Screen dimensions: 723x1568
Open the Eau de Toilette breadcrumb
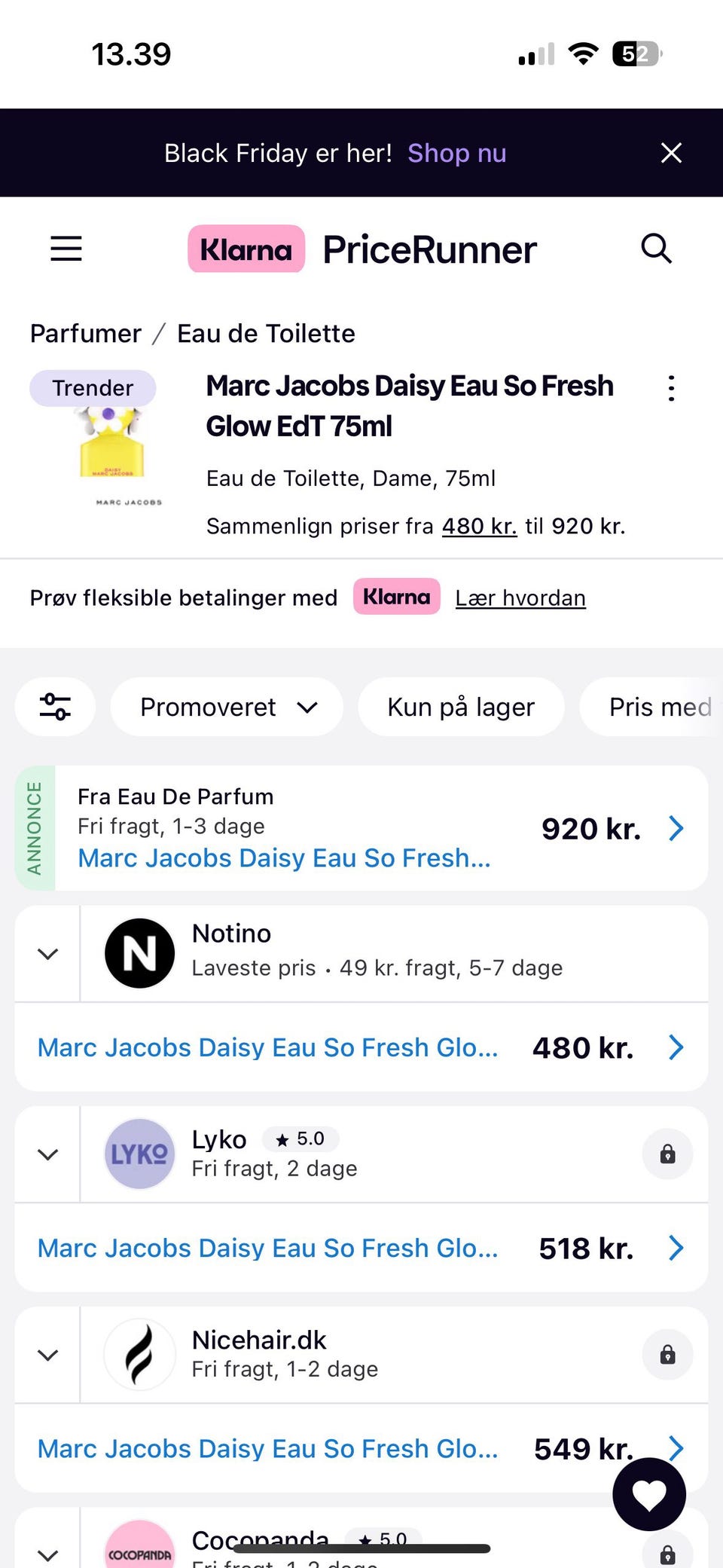coord(266,333)
